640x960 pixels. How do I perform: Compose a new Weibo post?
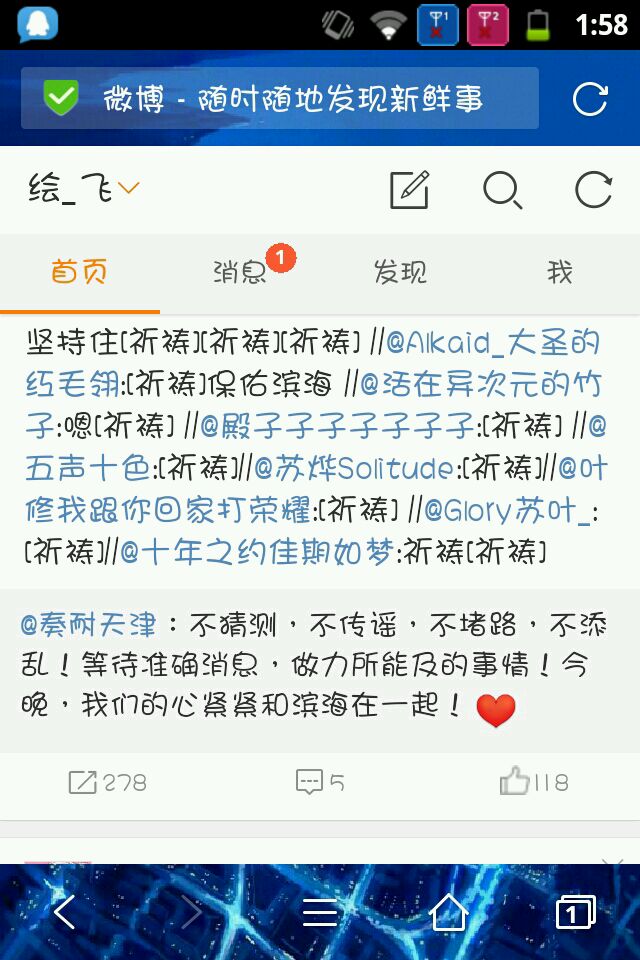click(x=409, y=189)
